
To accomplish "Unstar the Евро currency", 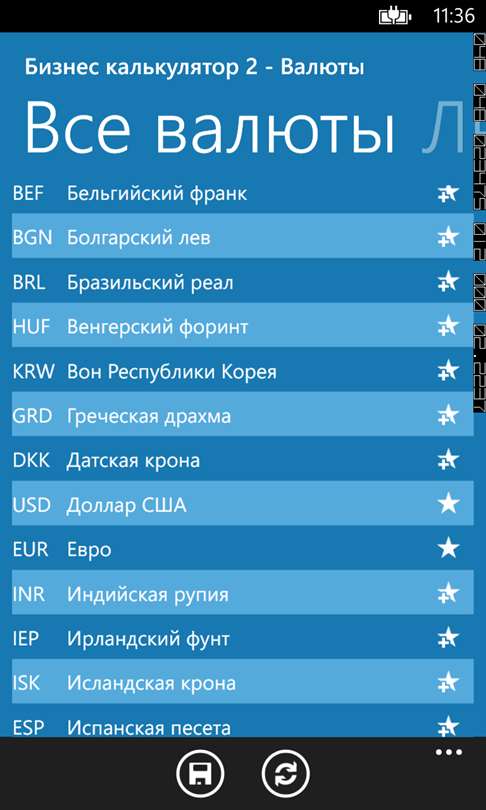I will point(448,549).
